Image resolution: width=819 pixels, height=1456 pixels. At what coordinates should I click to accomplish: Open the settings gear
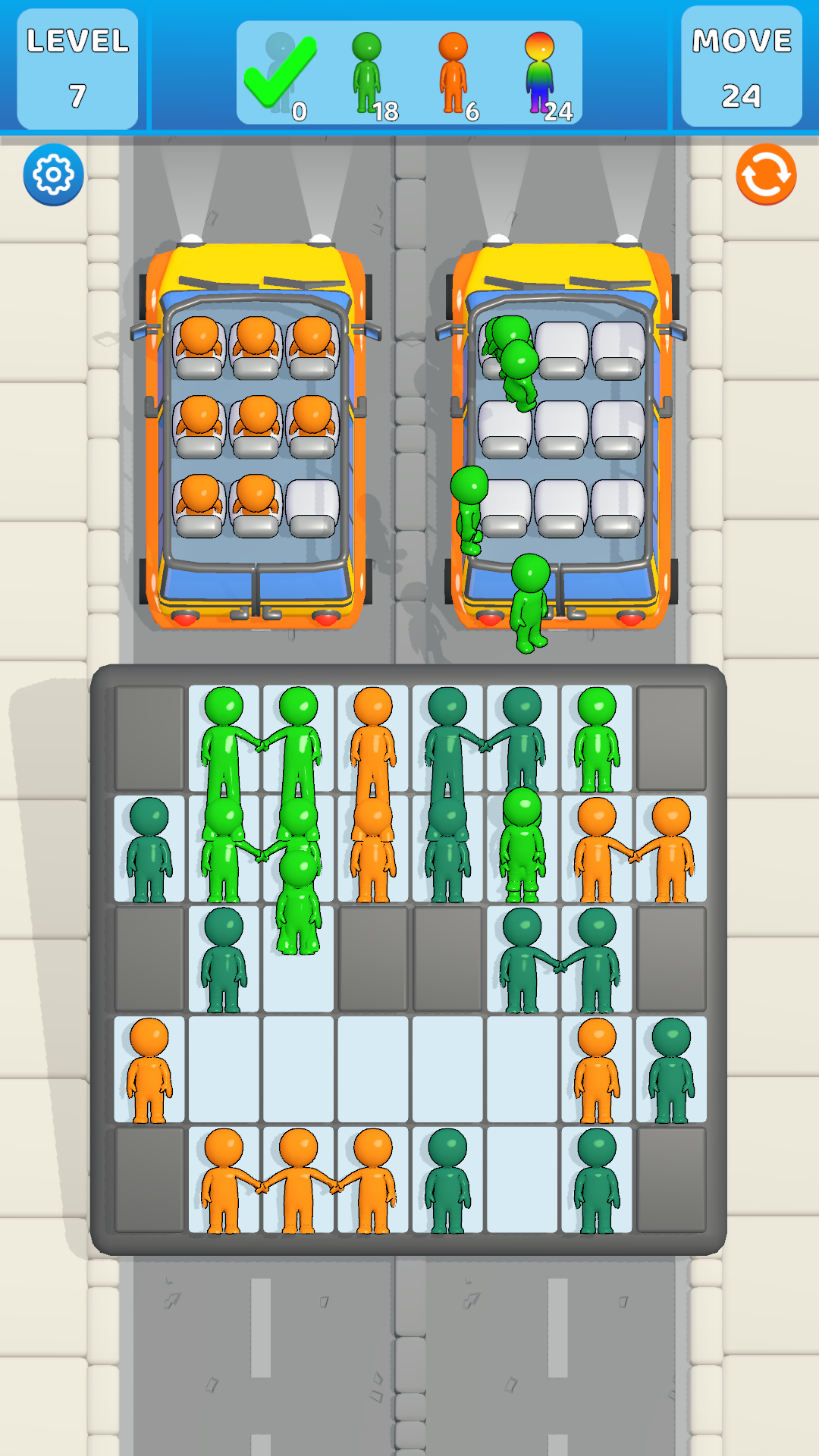point(53,175)
